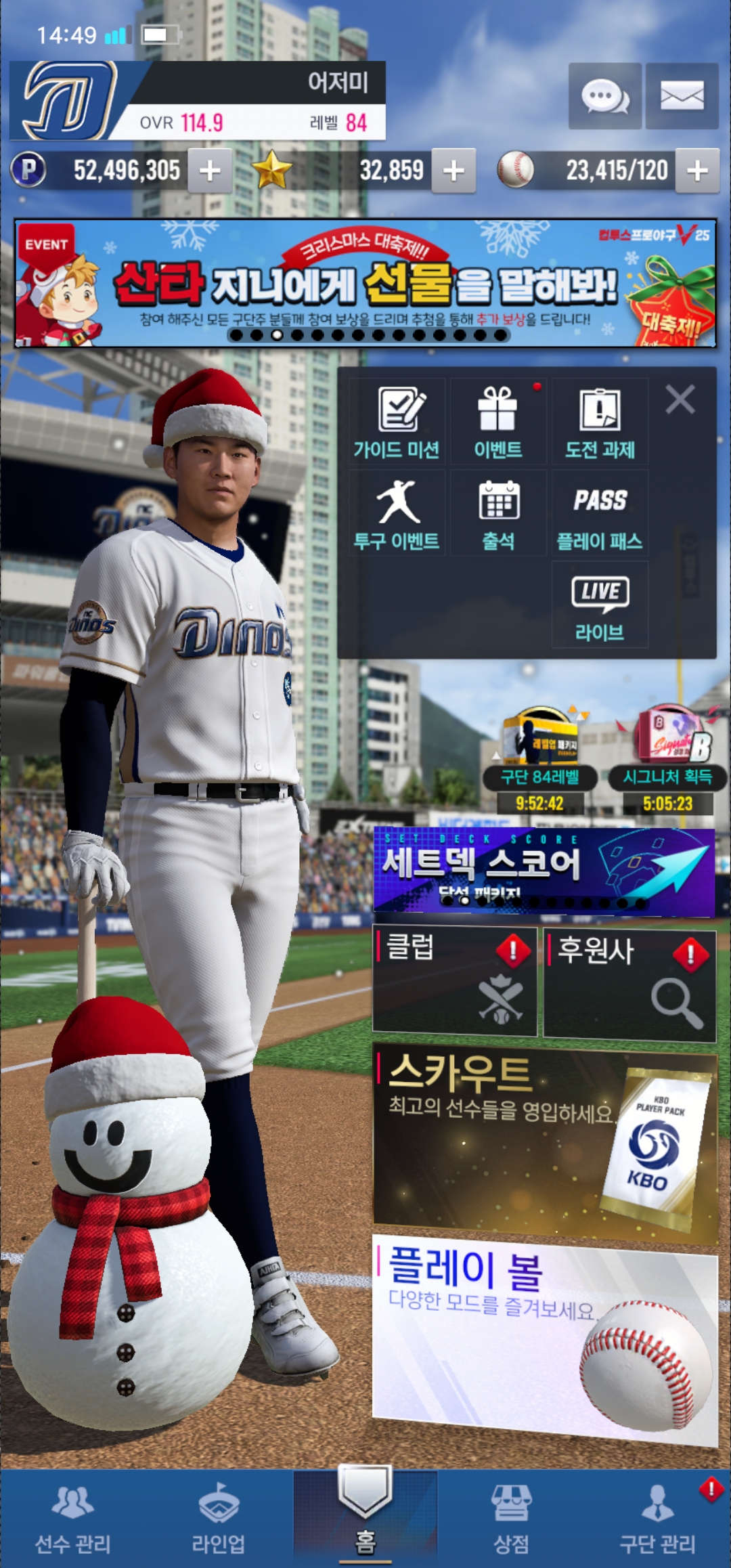The height and width of the screenshot is (1568, 731).
Task: Open 가이드 미션 menu
Action: (x=397, y=421)
